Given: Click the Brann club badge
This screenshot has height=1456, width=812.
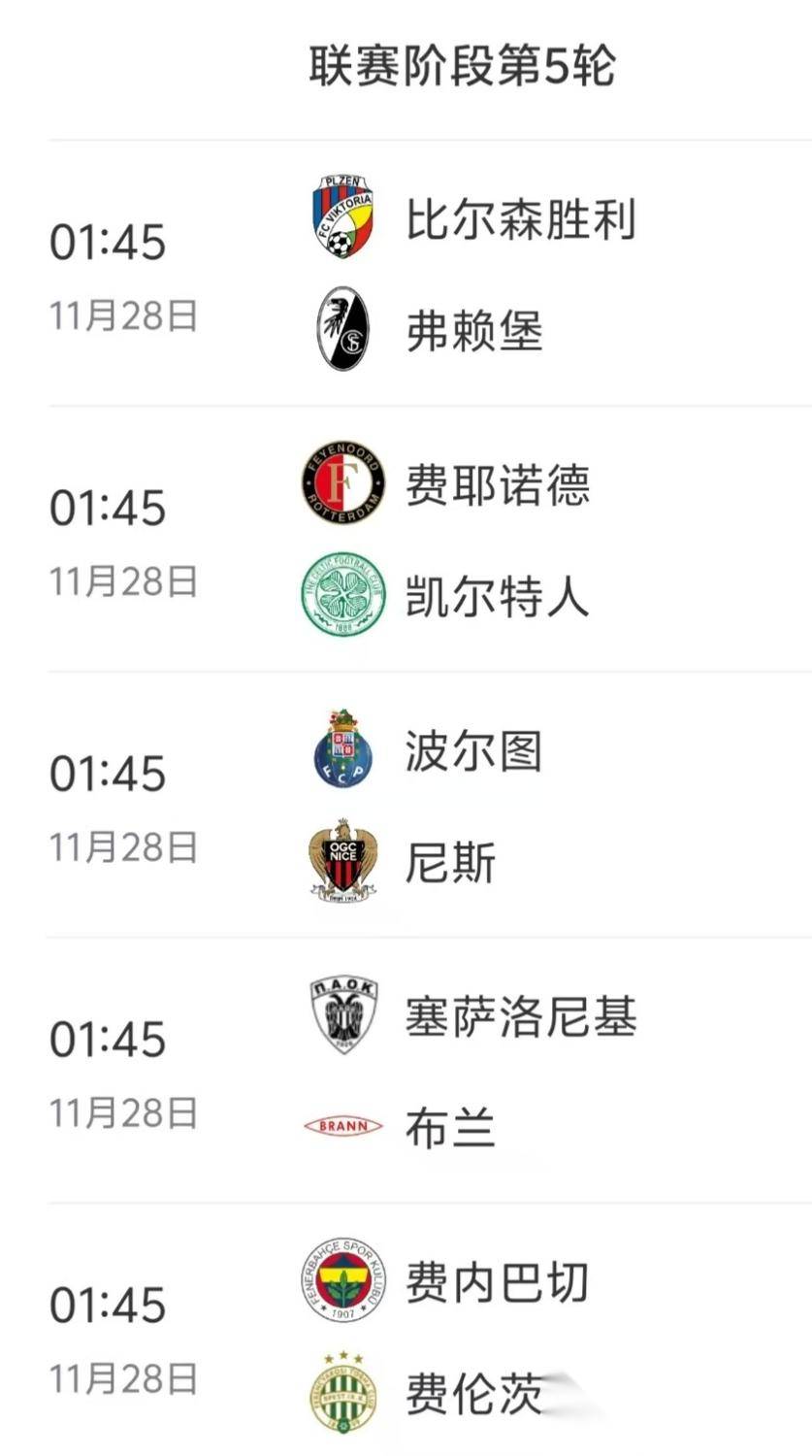Looking at the screenshot, I should click(341, 1126).
